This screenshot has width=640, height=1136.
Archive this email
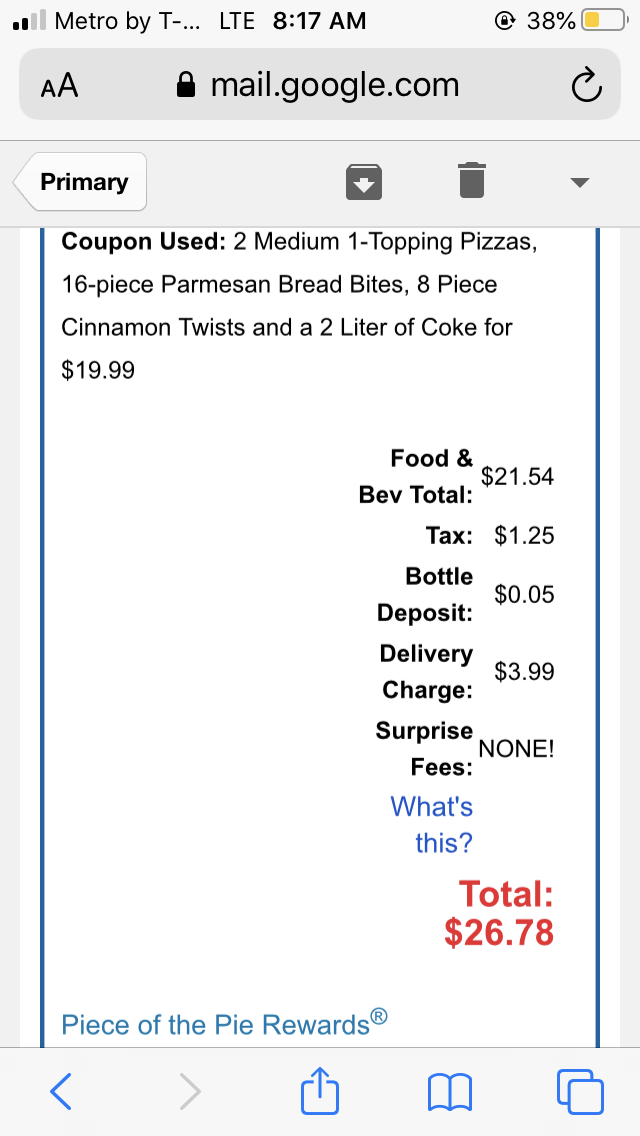[x=364, y=181]
